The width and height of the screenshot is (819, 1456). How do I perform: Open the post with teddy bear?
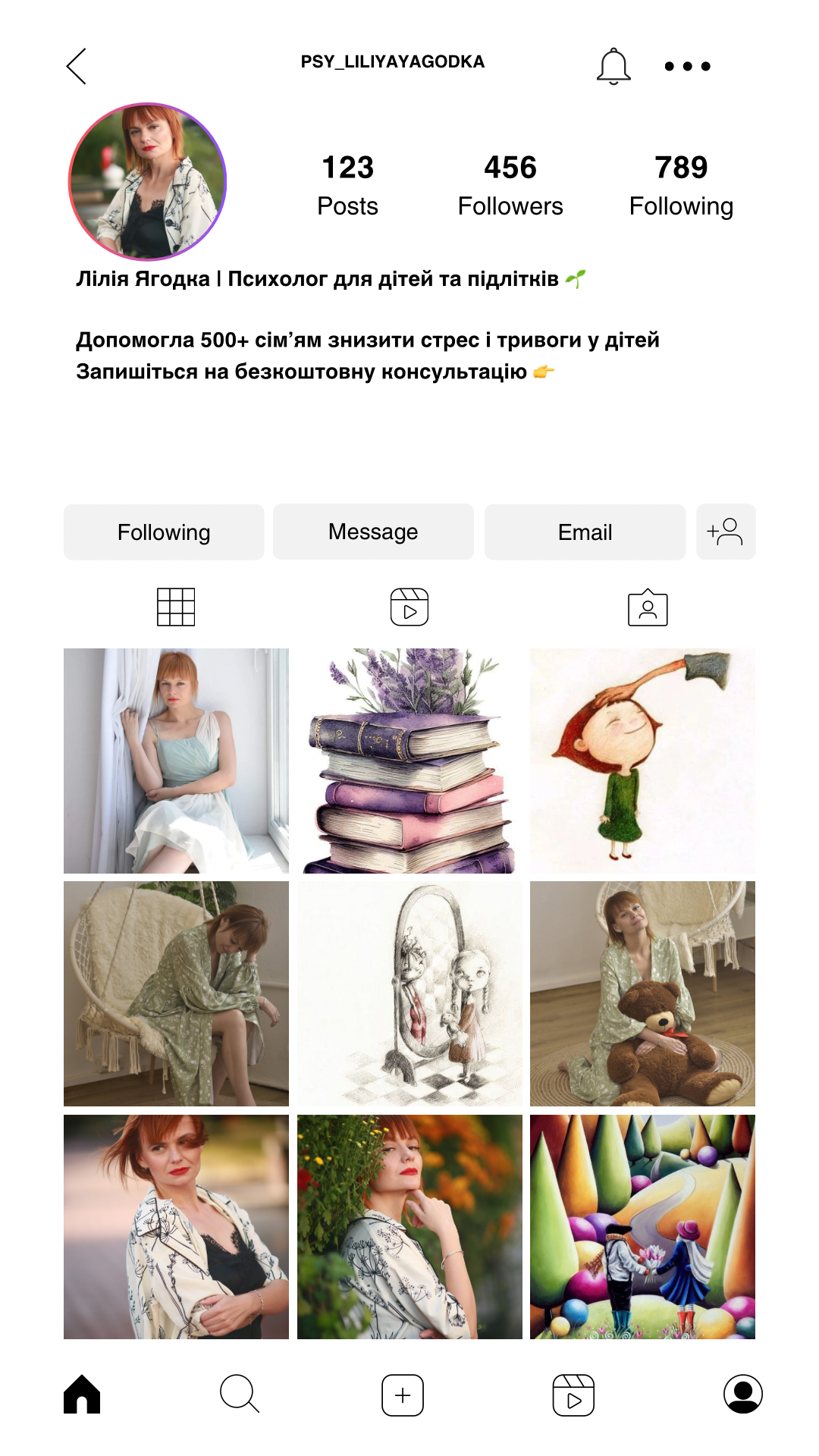642,993
